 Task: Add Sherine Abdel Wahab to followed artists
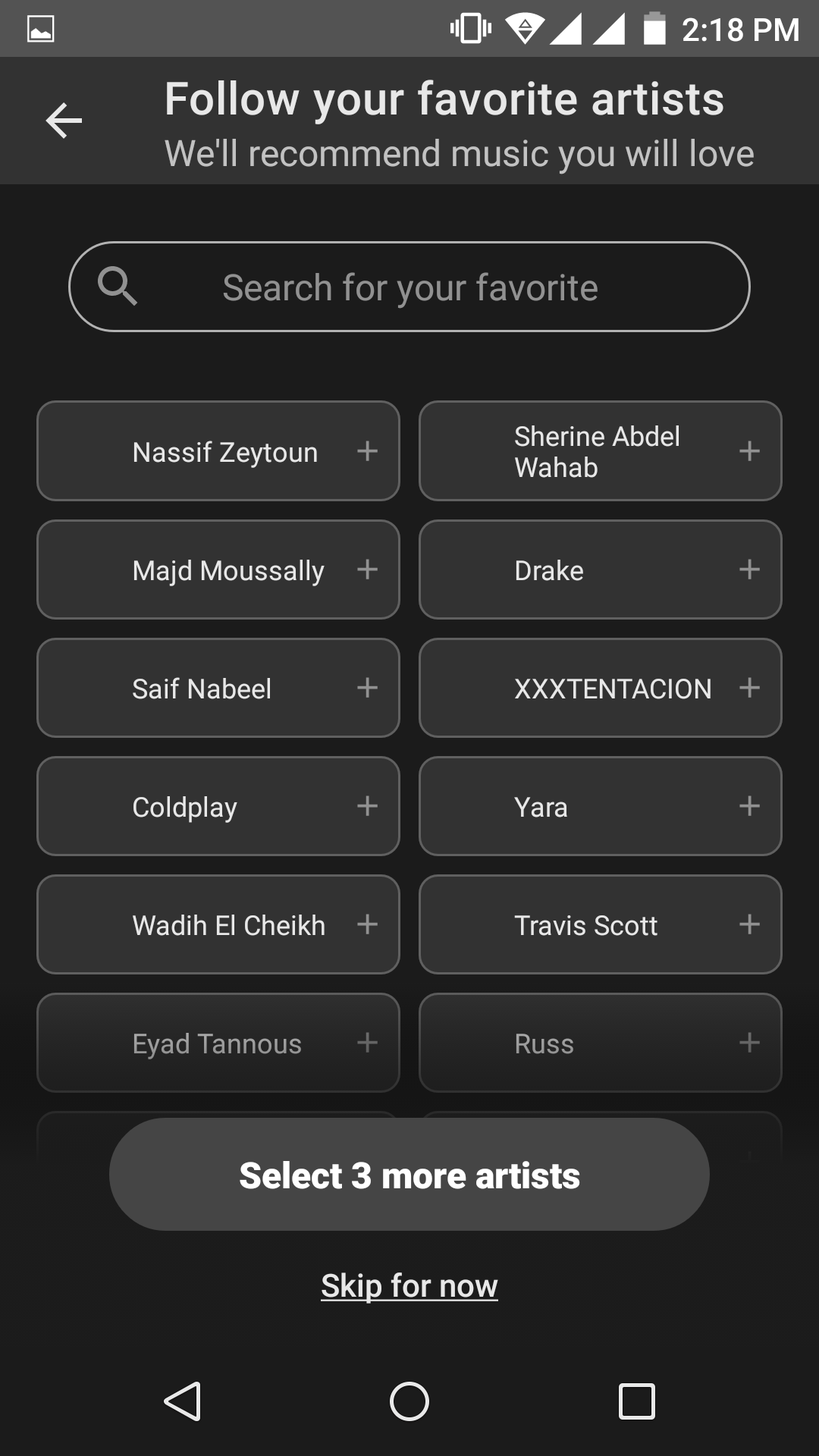coord(600,451)
